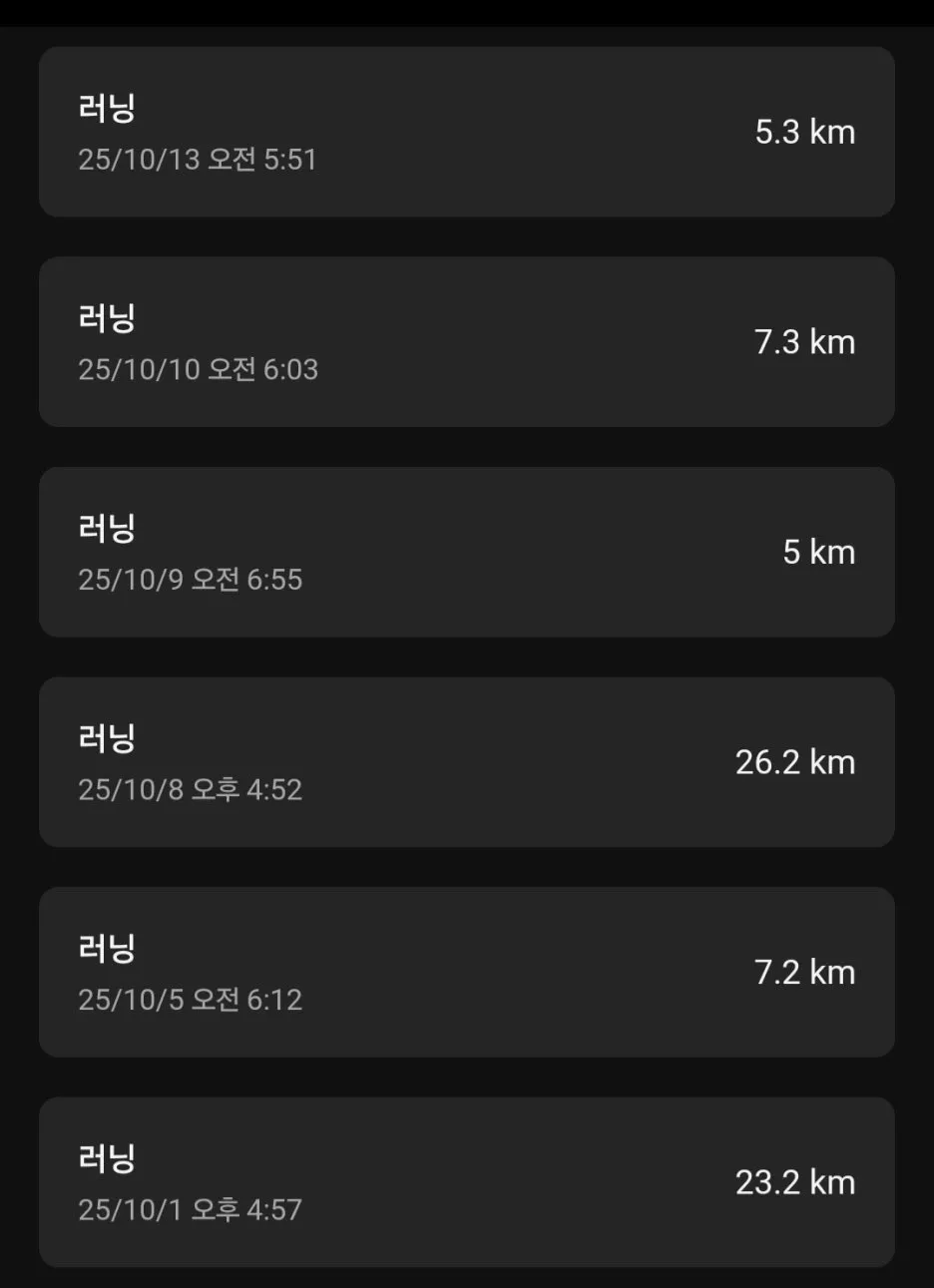Open the 23.2 km run from October 1
The image size is (934, 1288).
(467, 1181)
